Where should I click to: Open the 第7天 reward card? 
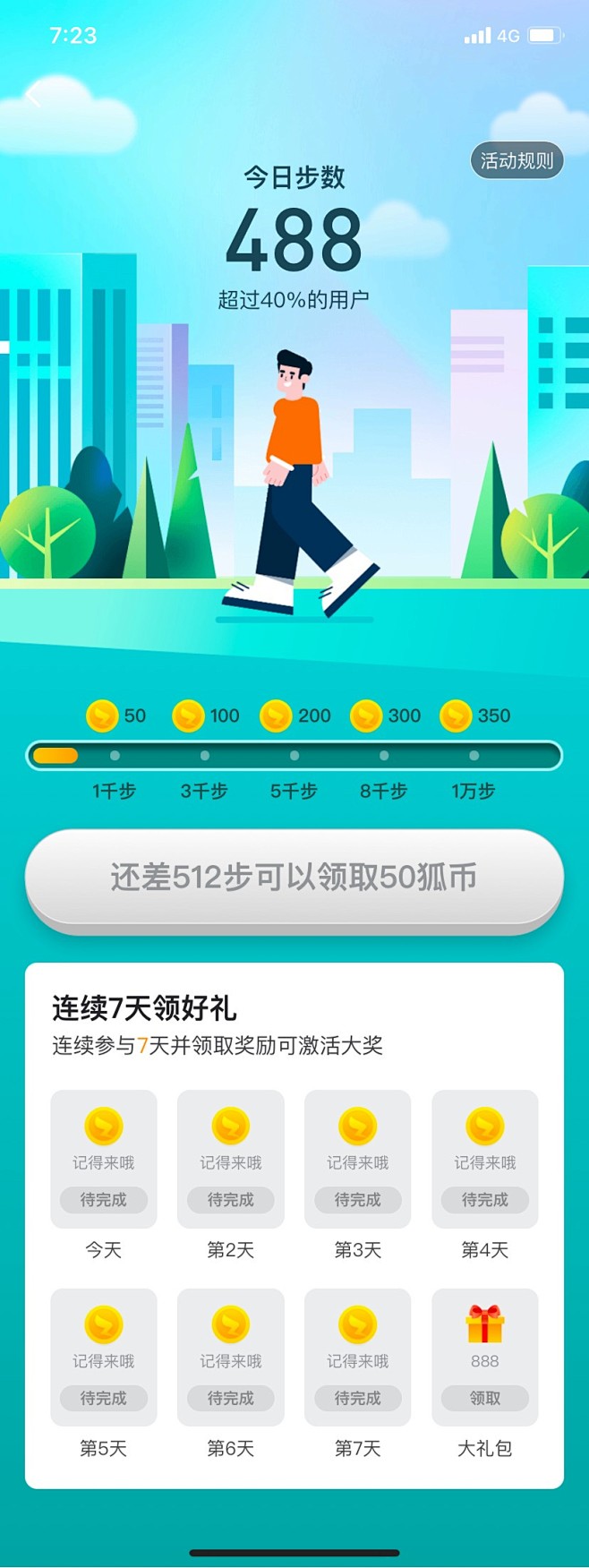coord(358,1357)
